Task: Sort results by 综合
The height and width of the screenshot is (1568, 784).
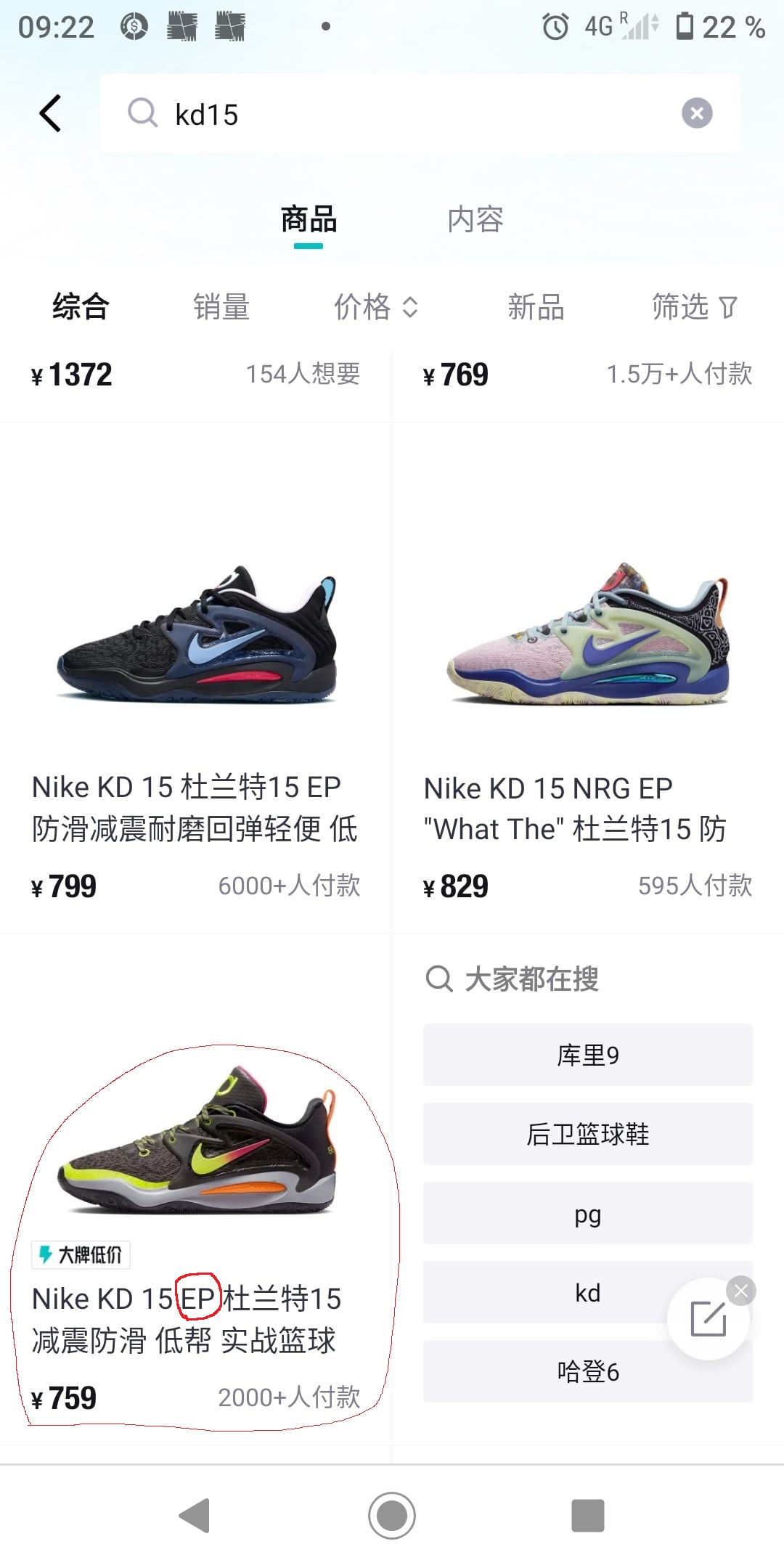Action: tap(81, 306)
